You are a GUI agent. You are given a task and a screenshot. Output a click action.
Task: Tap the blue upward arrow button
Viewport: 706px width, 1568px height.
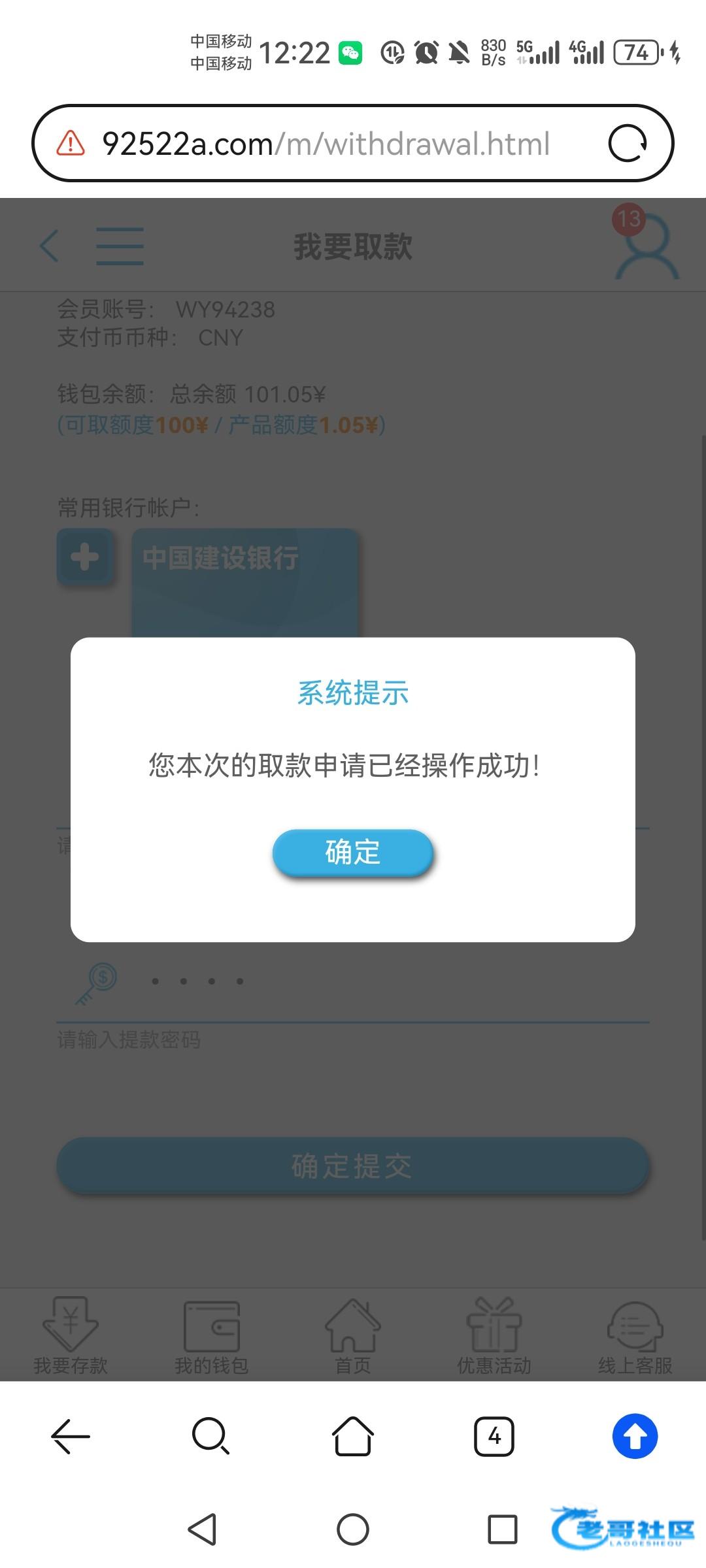[635, 1437]
